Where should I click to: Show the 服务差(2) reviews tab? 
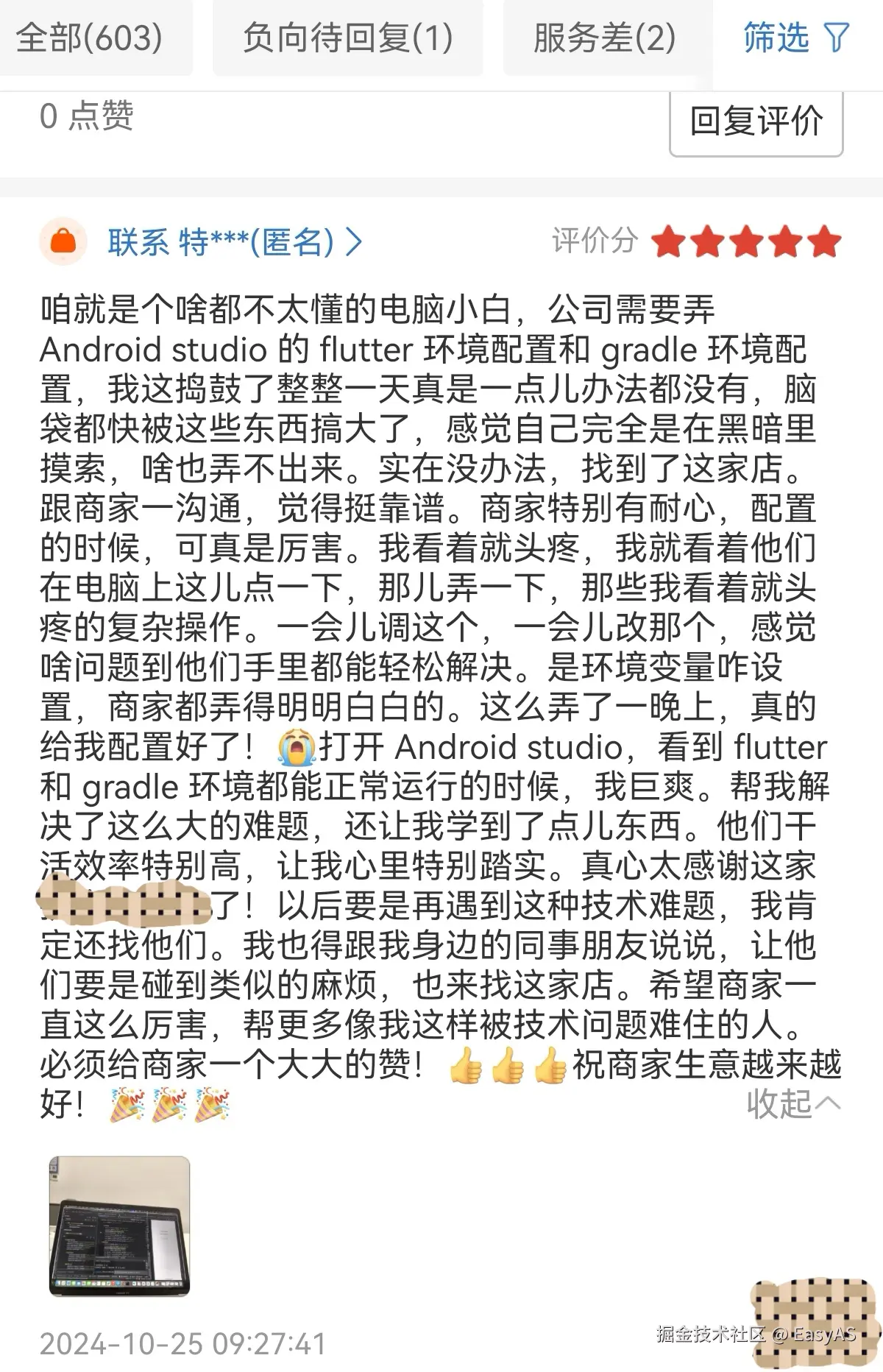605,38
